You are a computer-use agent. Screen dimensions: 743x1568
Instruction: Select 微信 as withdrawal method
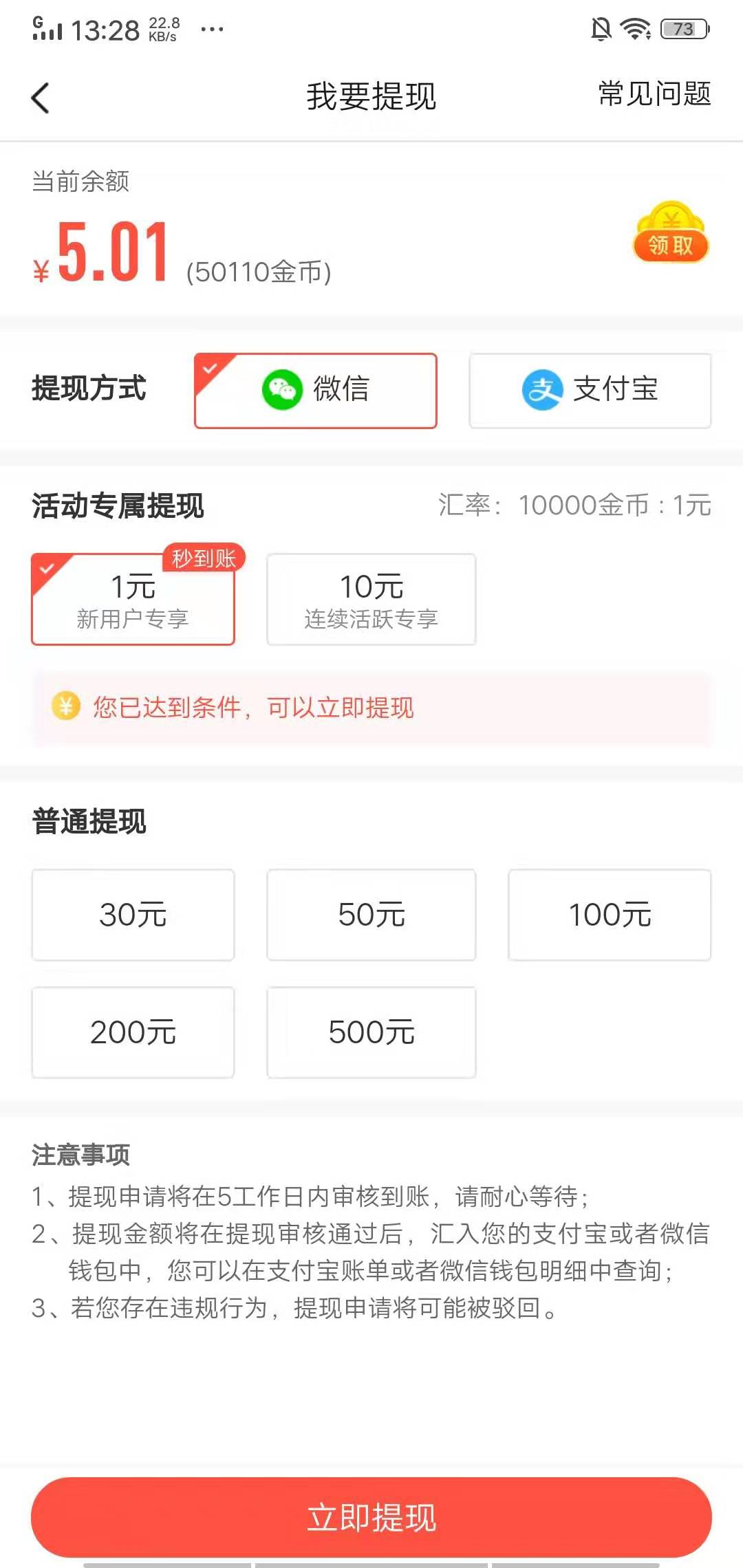[316, 391]
